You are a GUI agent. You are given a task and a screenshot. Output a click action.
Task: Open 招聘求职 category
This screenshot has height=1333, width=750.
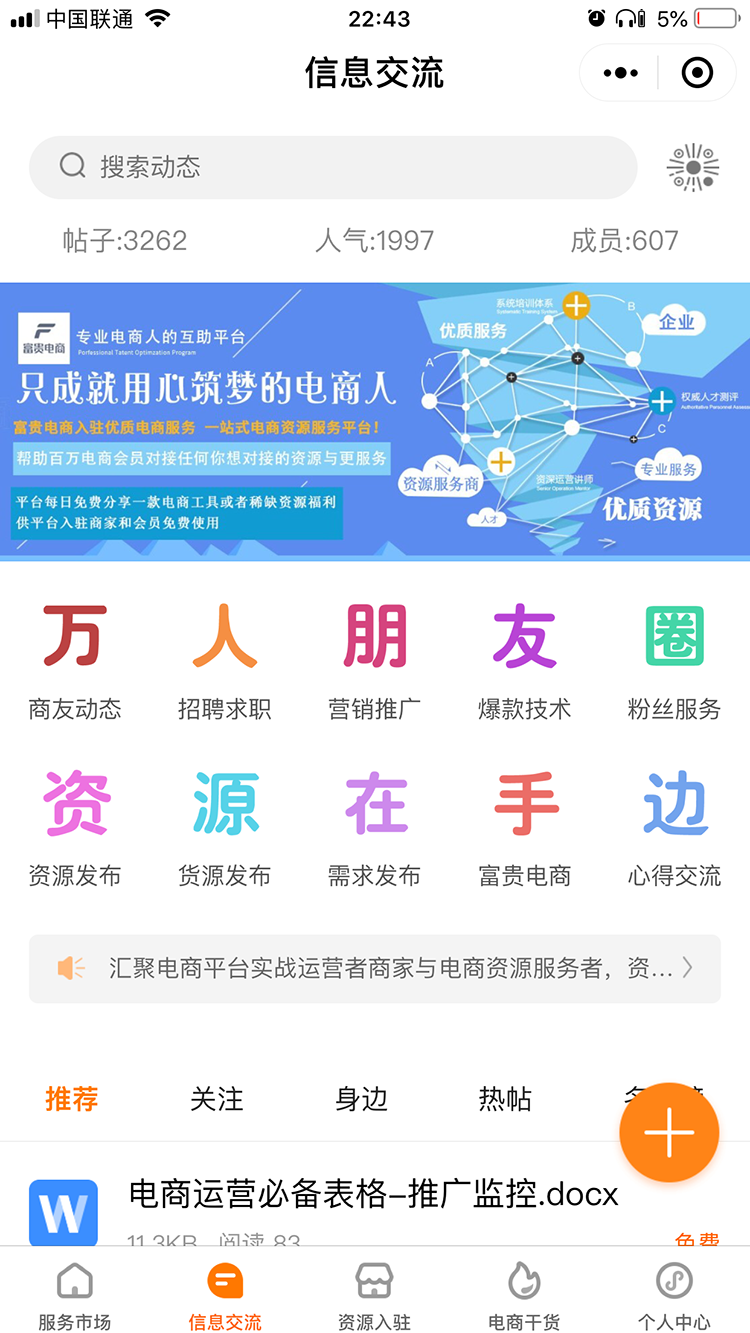click(225, 662)
